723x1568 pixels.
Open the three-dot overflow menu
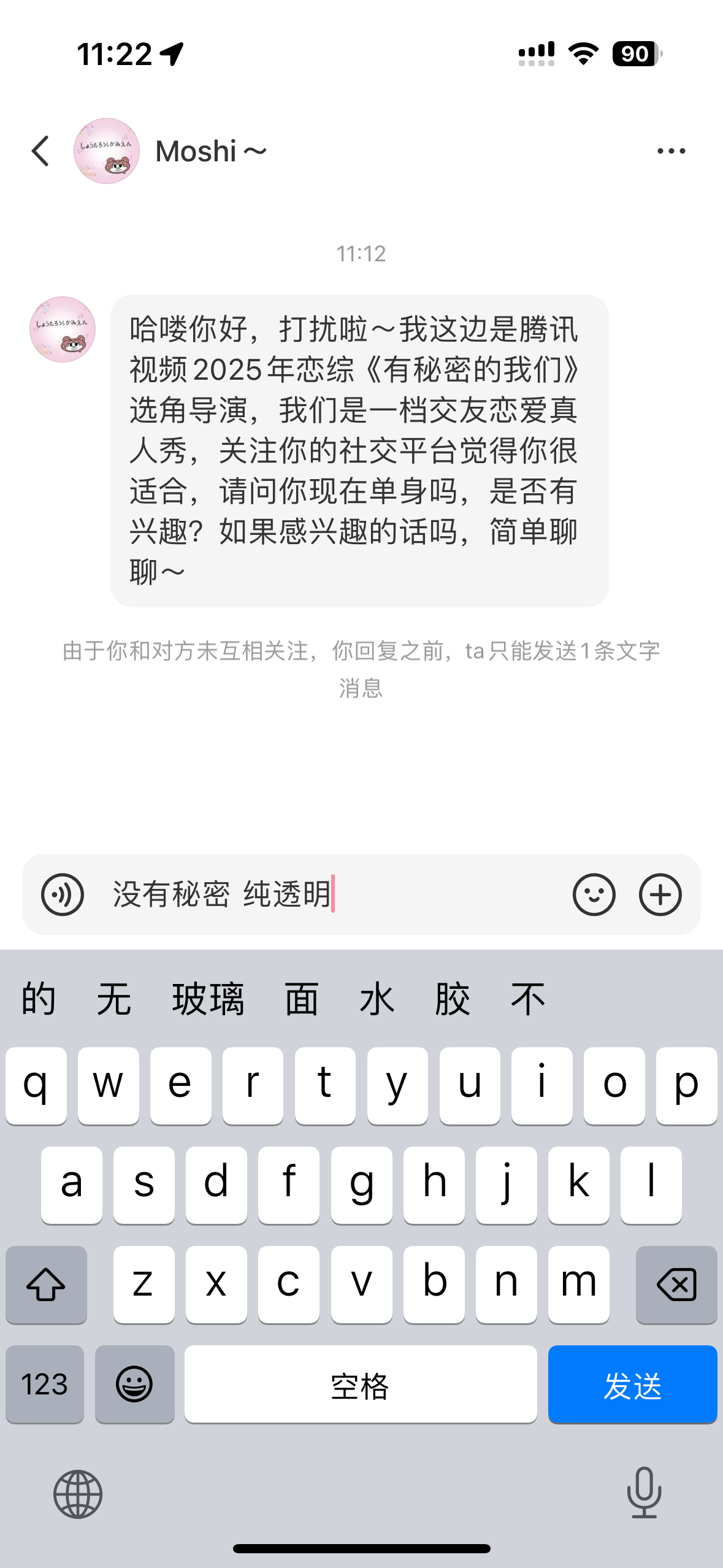coord(671,151)
